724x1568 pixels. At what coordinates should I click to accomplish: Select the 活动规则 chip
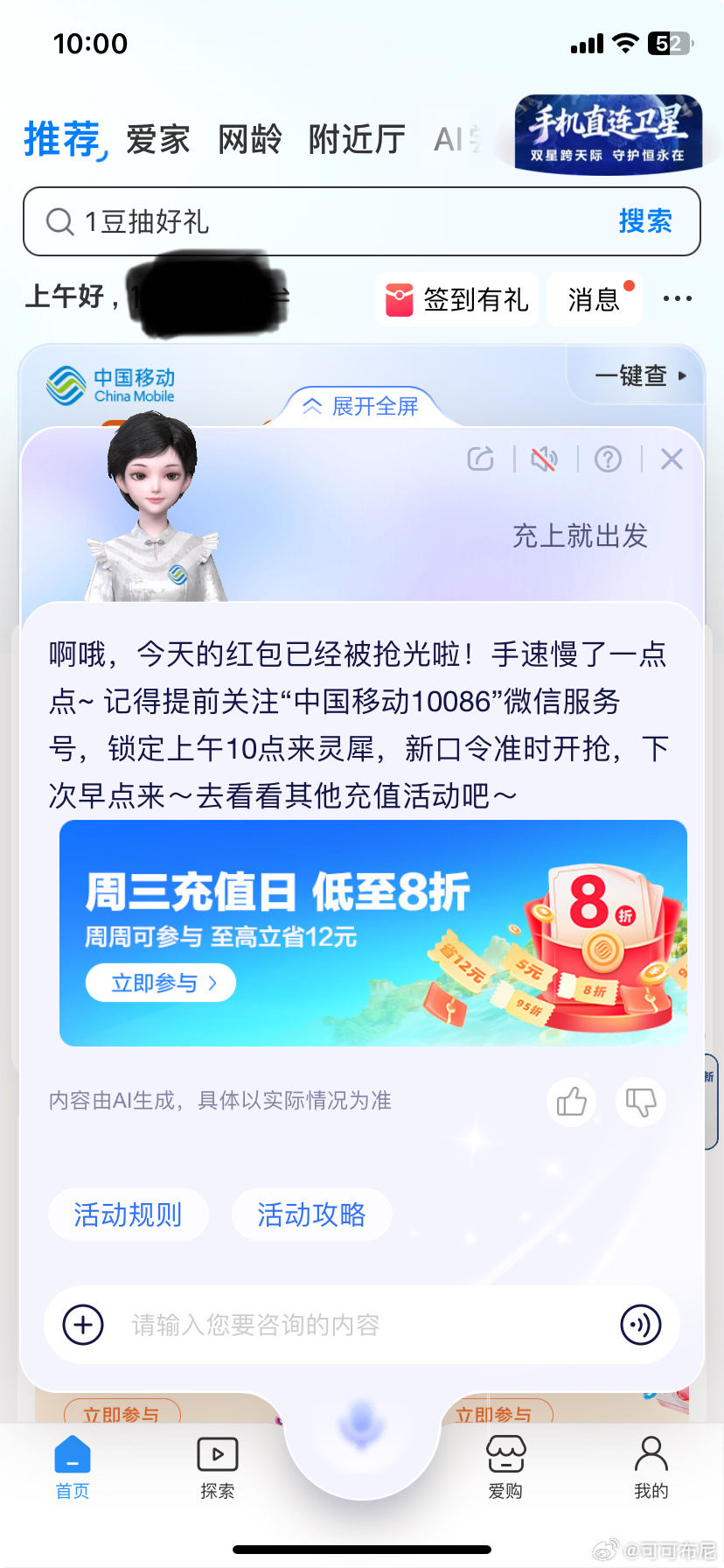point(128,1214)
